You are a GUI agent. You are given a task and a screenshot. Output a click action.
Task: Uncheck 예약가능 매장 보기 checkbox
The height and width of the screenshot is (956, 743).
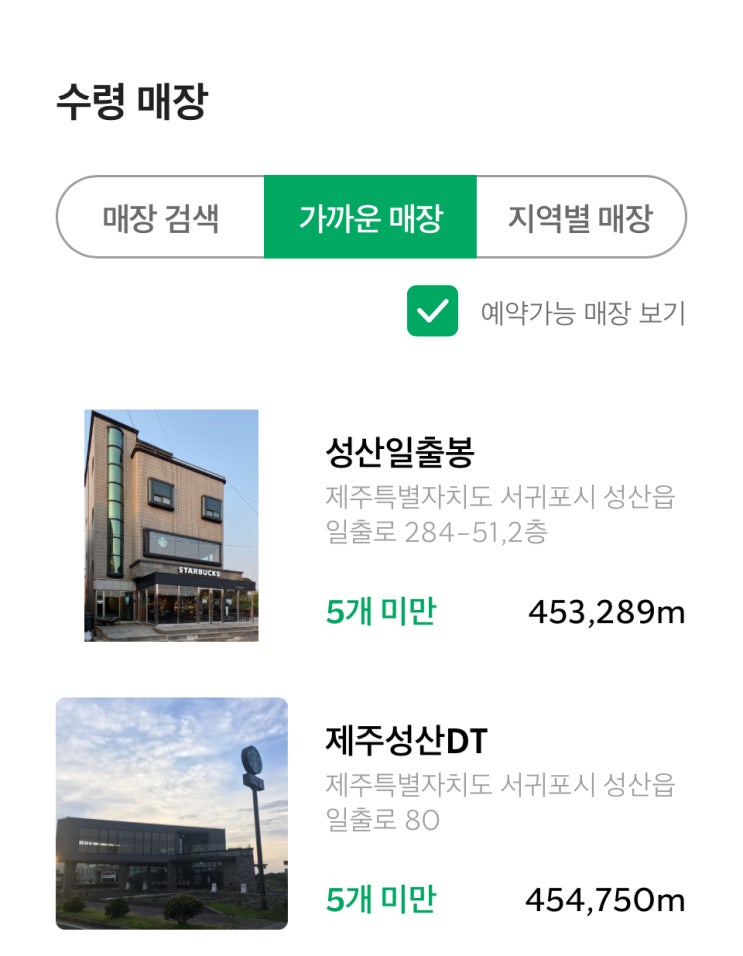(433, 311)
